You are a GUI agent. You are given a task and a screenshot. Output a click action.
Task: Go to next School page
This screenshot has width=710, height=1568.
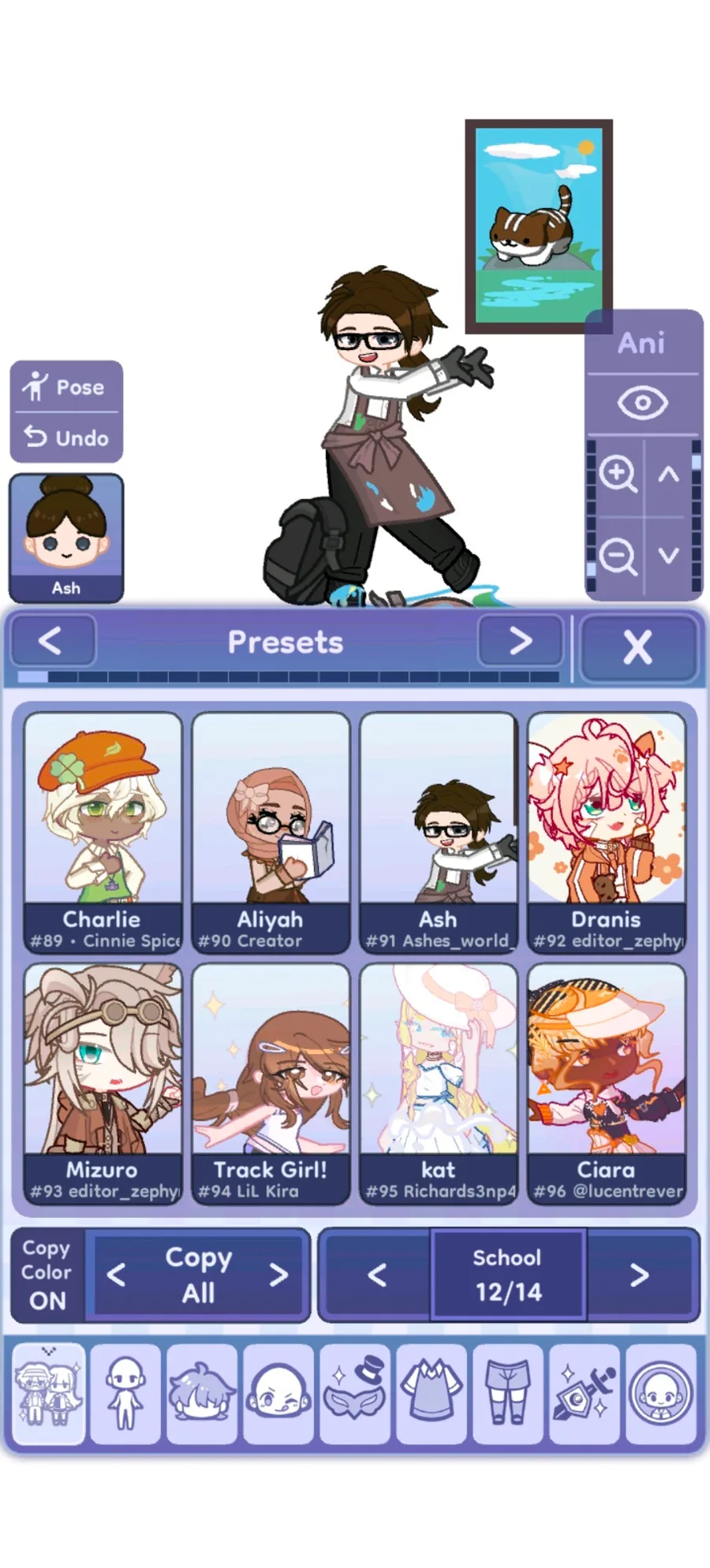pyautogui.click(x=640, y=1274)
